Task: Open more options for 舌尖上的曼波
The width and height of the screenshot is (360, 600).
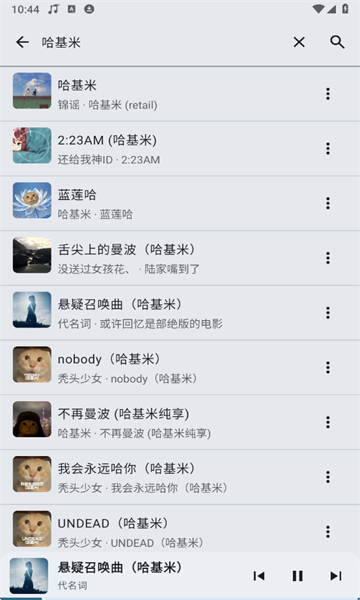Action: [x=328, y=258]
